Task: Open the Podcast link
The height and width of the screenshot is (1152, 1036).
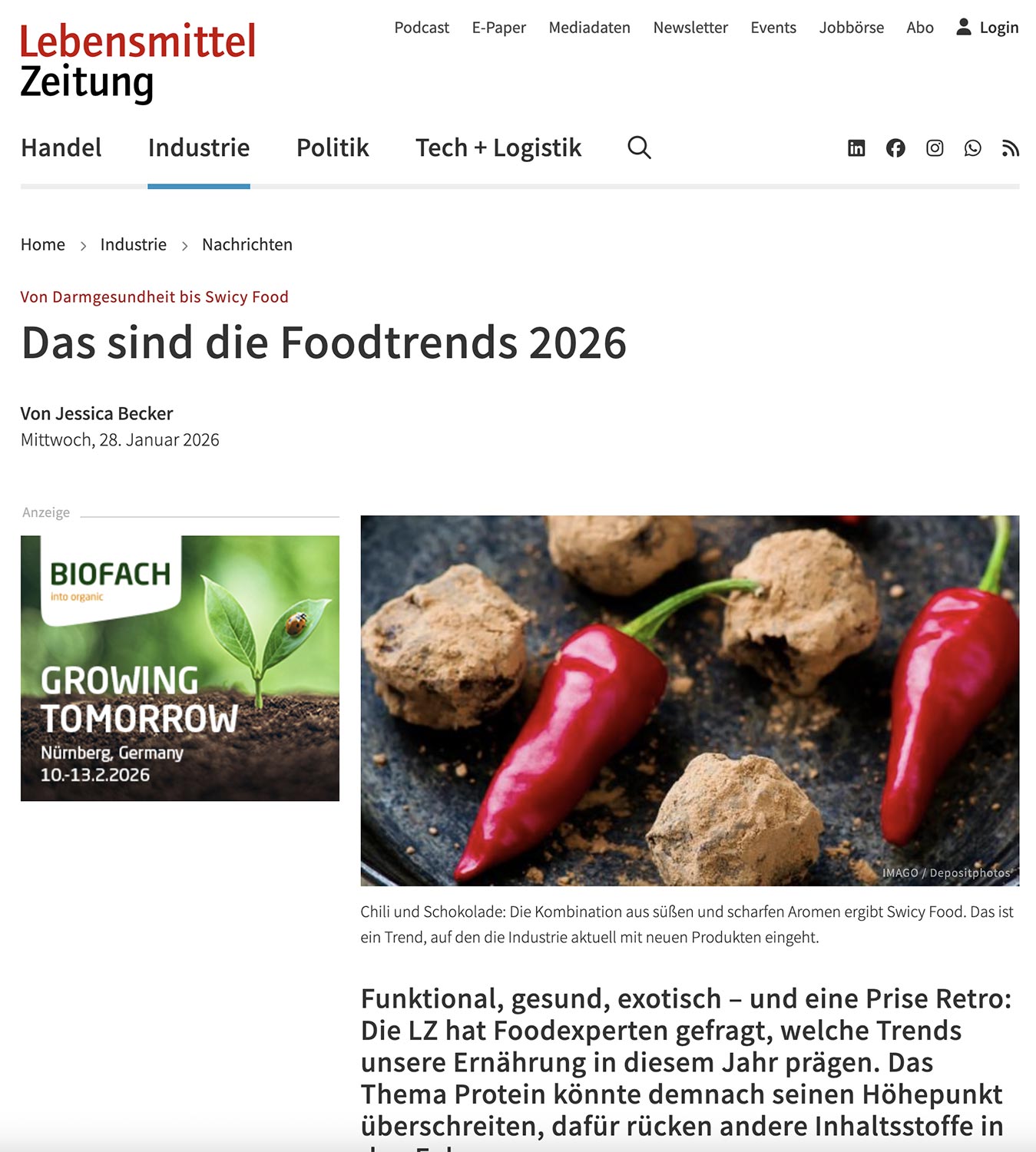Action: pyautogui.click(x=422, y=28)
